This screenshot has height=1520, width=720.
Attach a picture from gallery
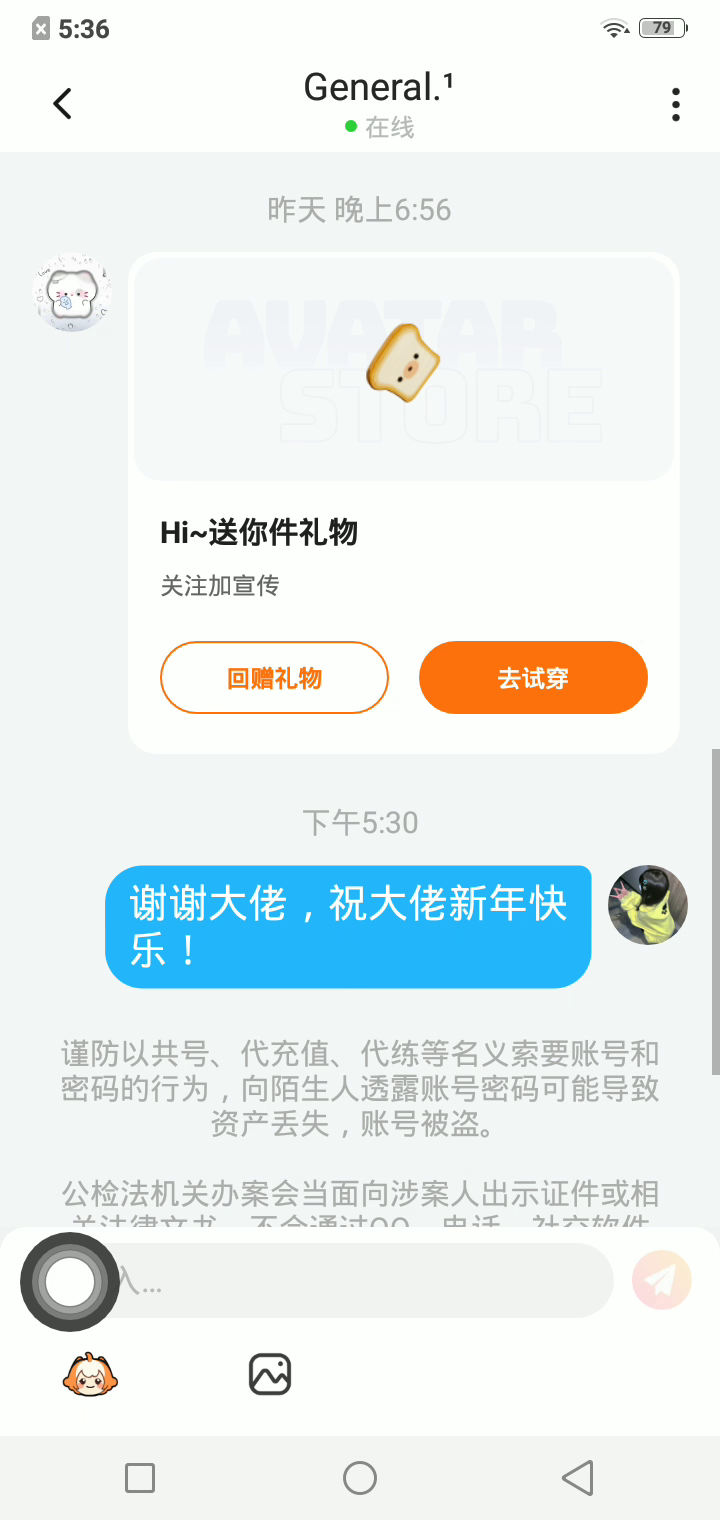(x=270, y=1375)
